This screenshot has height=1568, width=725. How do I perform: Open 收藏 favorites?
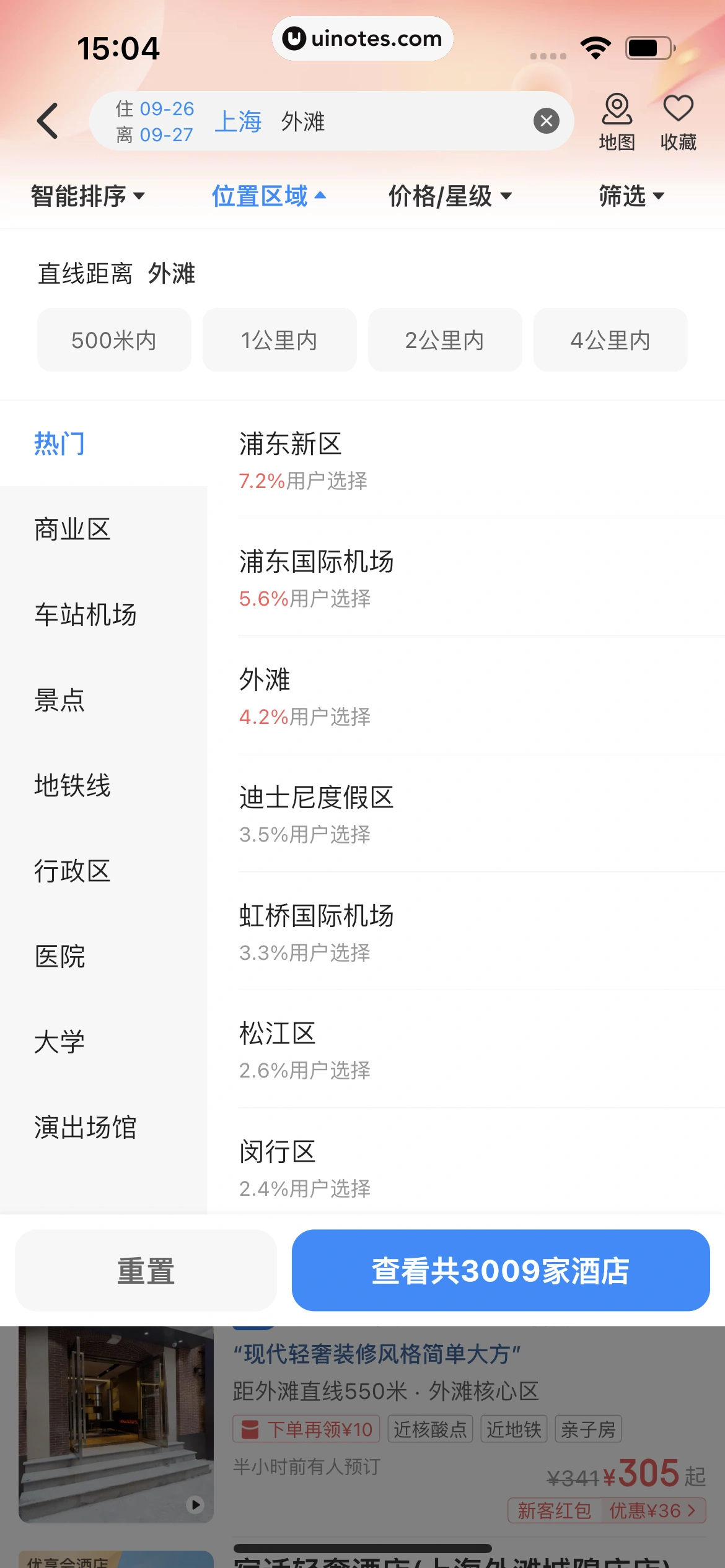point(678,122)
